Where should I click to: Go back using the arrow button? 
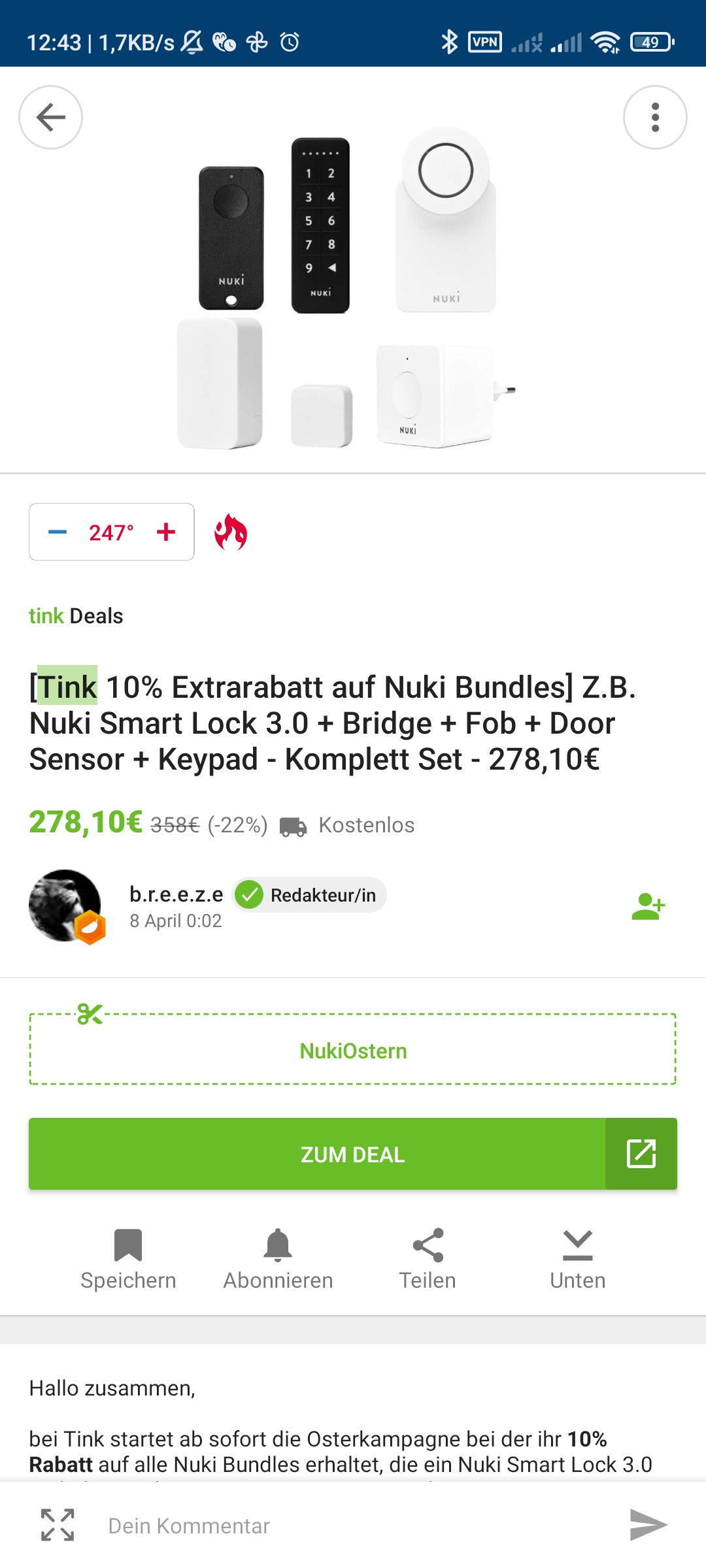50,118
